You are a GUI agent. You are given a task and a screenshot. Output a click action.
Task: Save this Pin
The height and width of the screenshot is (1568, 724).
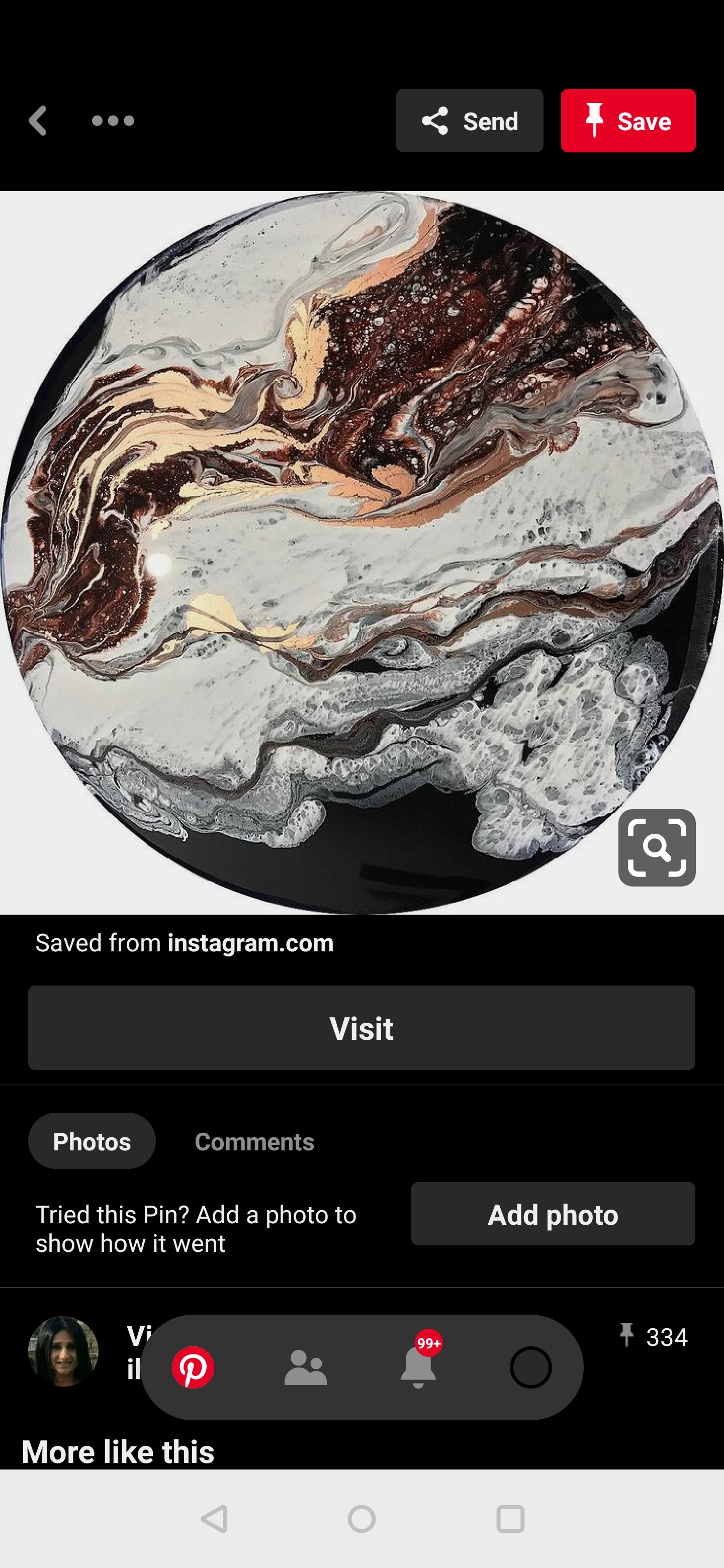(628, 121)
